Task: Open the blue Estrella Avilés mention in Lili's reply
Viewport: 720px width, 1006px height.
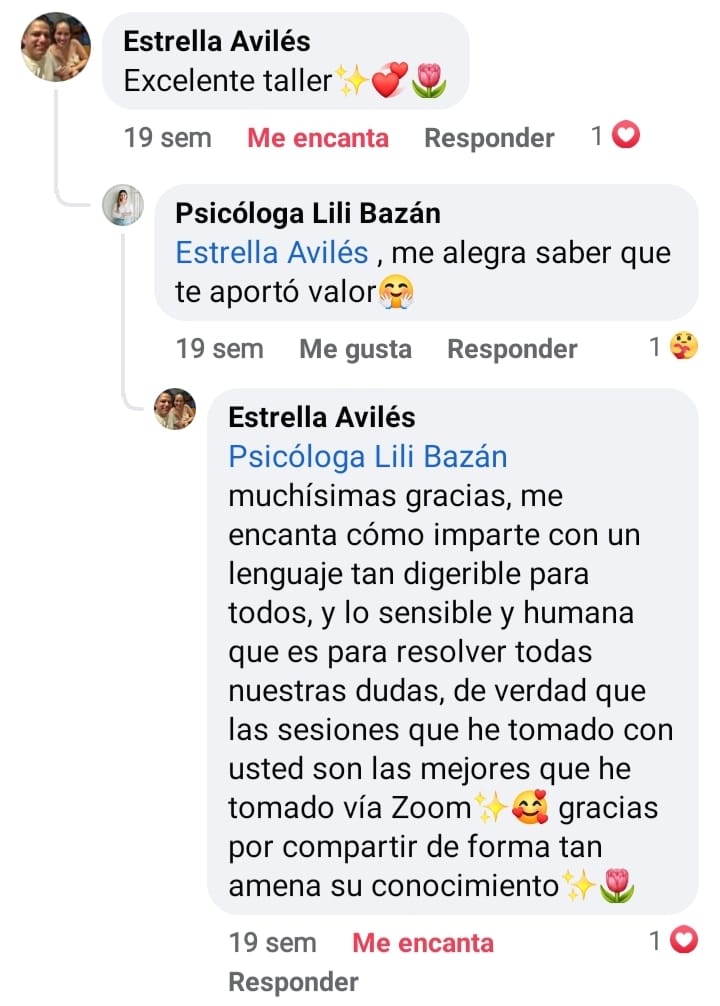Action: [272, 253]
